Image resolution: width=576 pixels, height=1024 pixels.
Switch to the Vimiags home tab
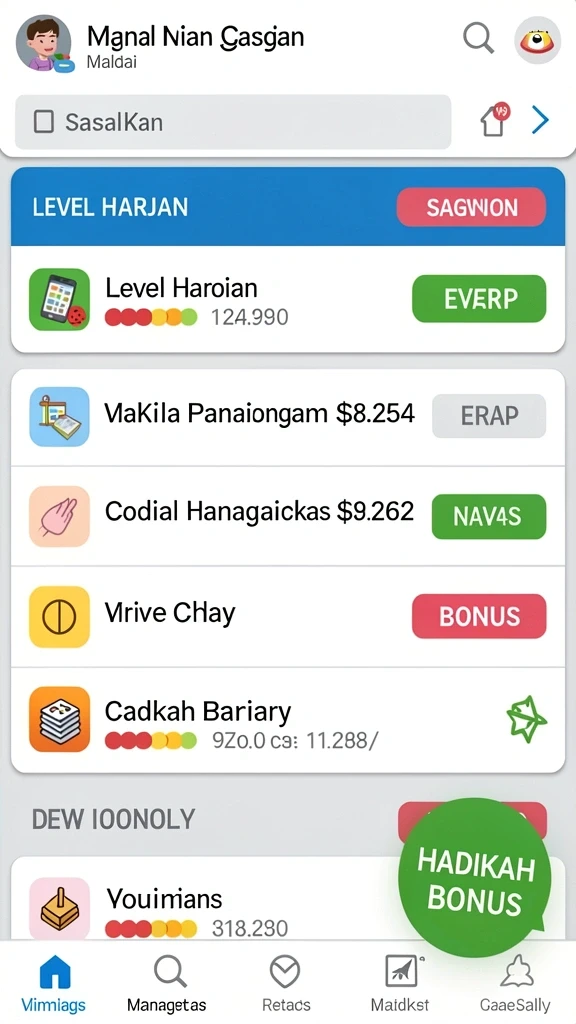click(54, 984)
